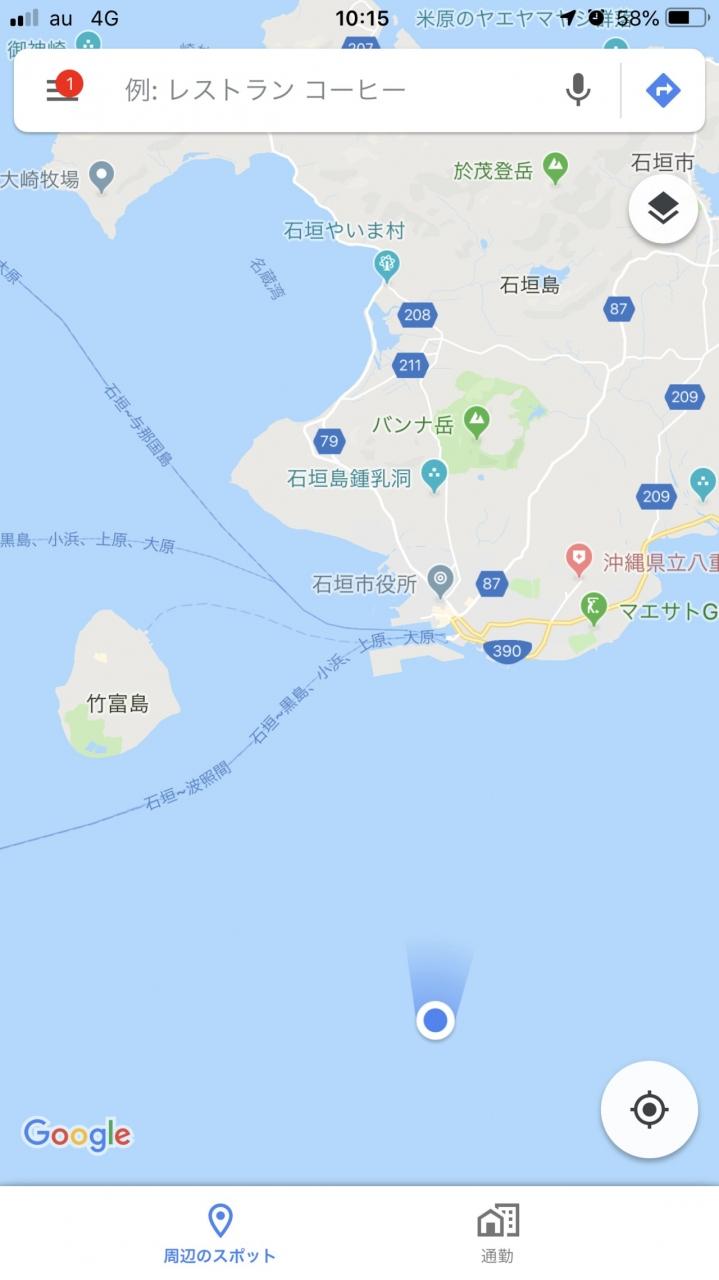
Task: Switch to the 周辺のスポット tab
Action: coord(220,1233)
